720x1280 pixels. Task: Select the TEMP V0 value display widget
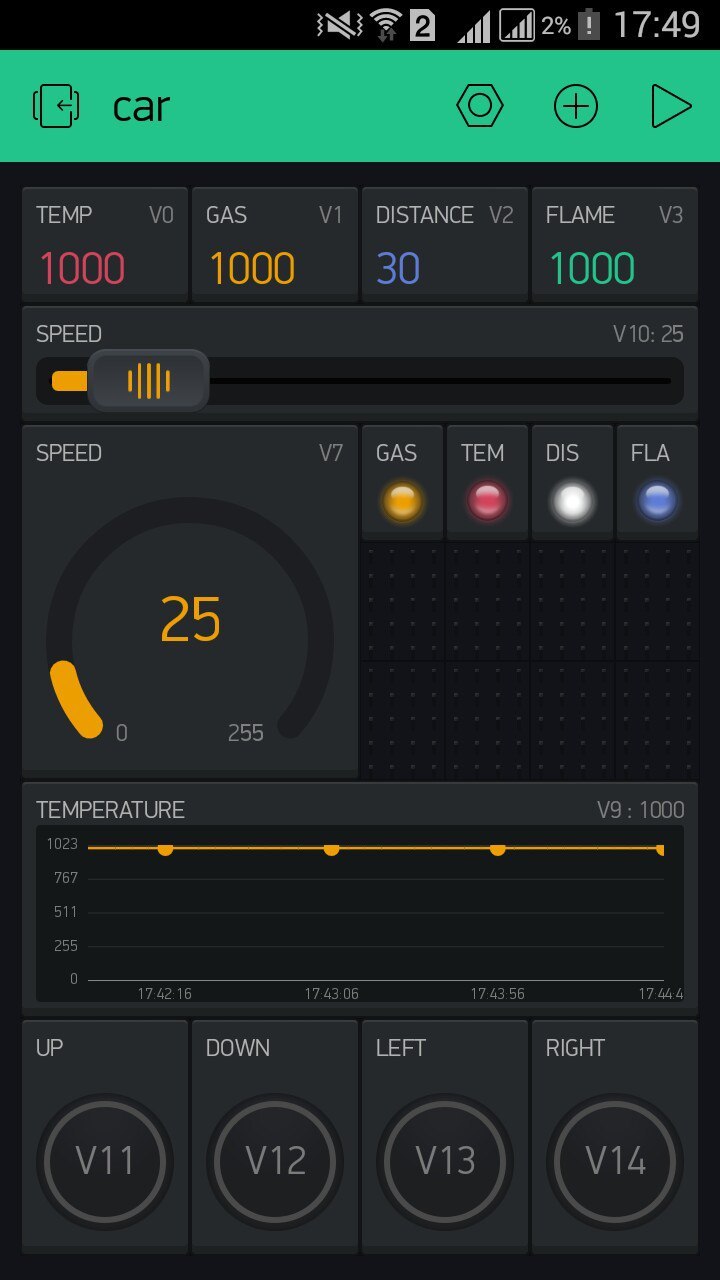click(105, 244)
